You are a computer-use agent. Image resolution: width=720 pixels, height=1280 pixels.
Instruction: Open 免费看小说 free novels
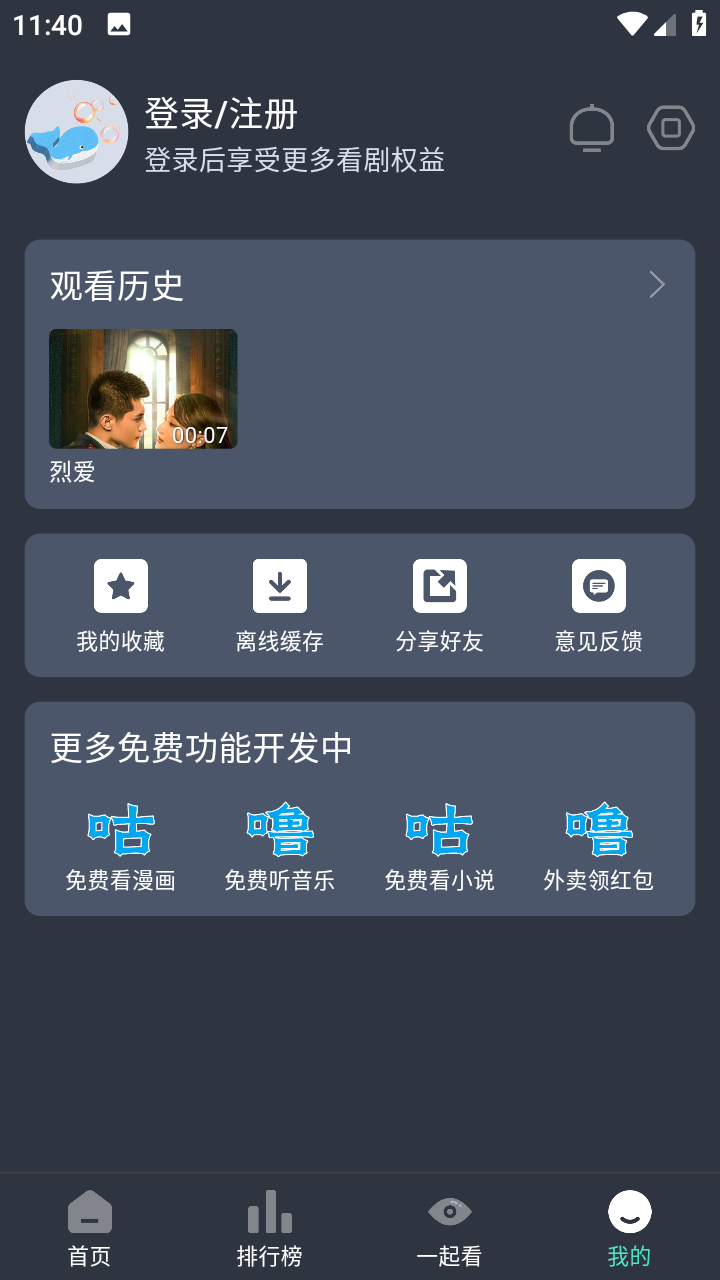pyautogui.click(x=440, y=843)
